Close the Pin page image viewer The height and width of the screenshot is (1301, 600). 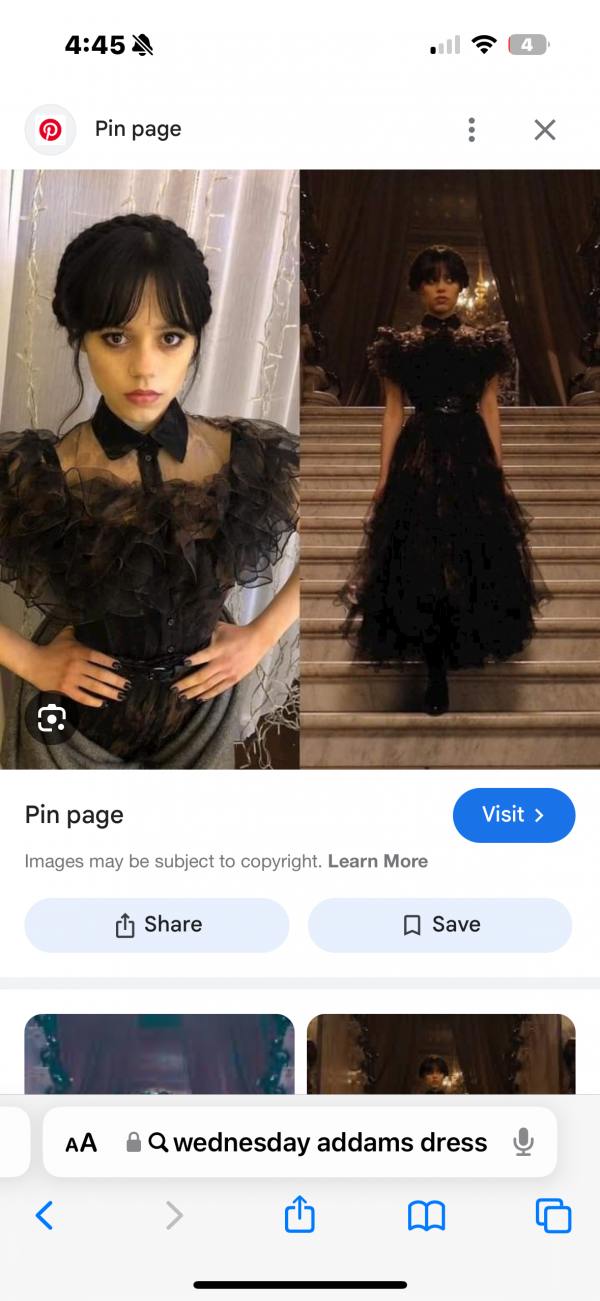click(544, 130)
